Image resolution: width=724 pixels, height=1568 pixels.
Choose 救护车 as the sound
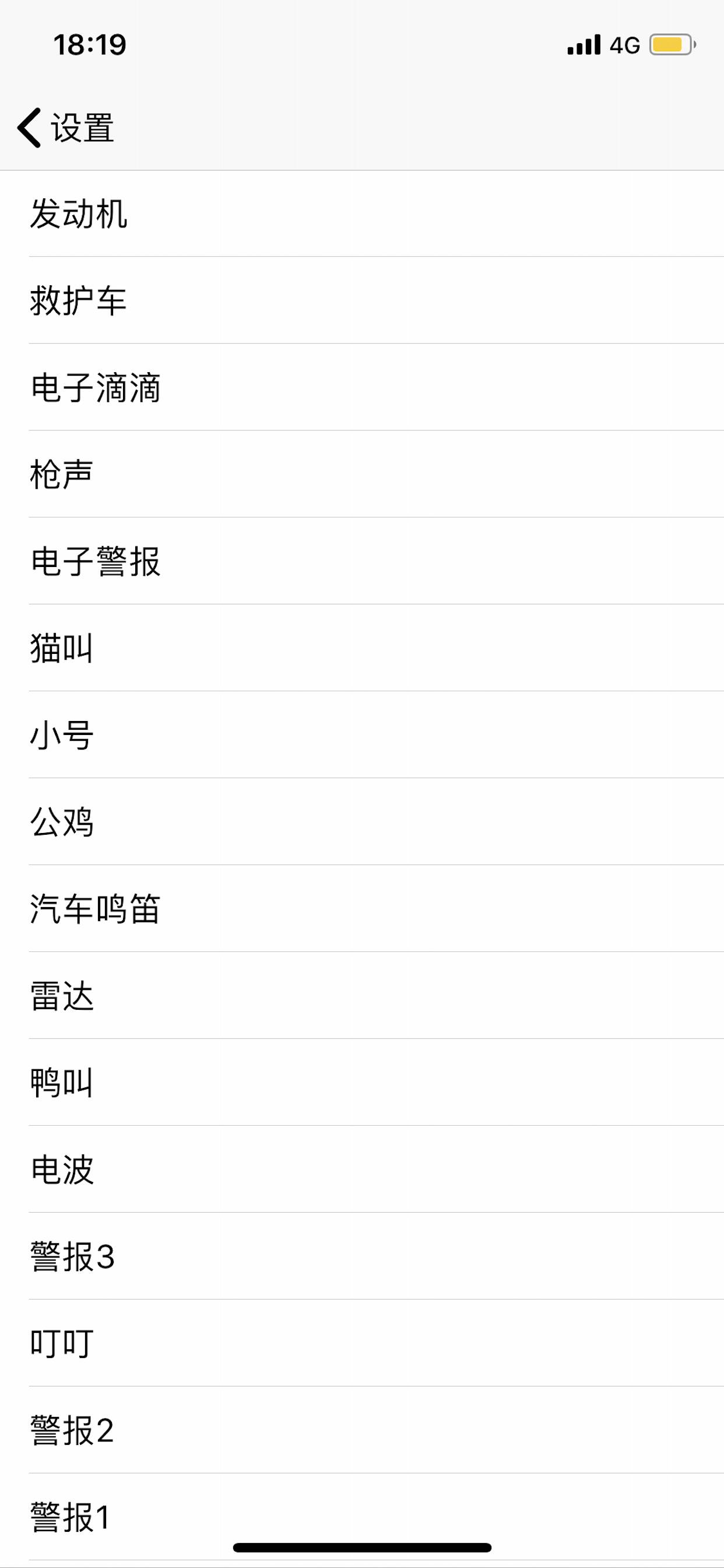click(79, 300)
